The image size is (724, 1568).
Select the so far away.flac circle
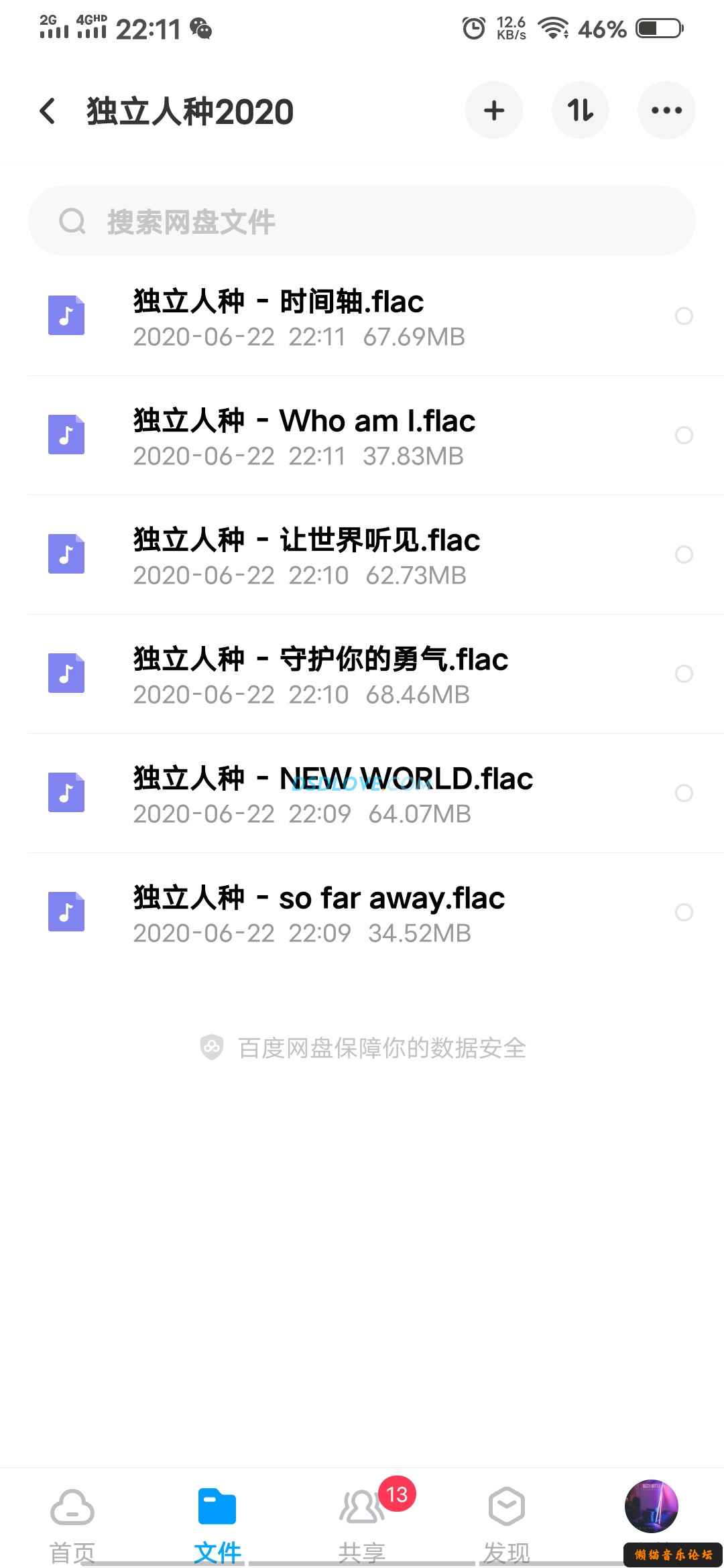click(684, 913)
